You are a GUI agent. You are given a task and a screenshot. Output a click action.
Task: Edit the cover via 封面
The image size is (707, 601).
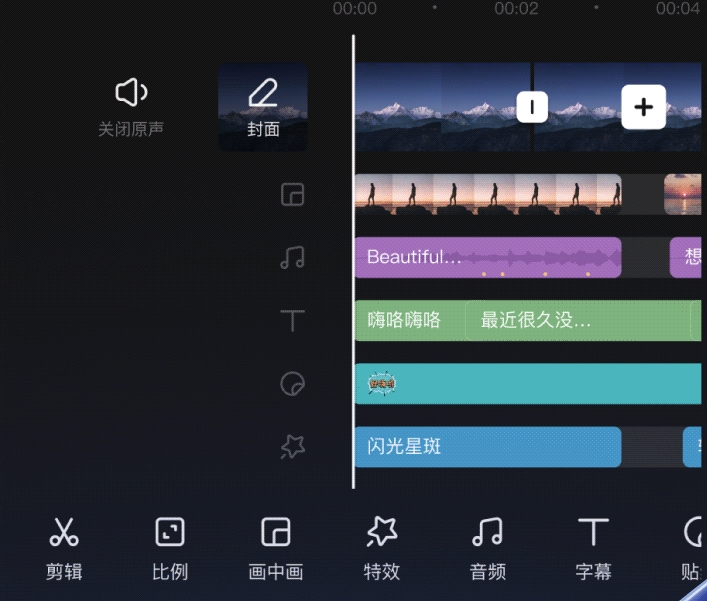(x=263, y=107)
